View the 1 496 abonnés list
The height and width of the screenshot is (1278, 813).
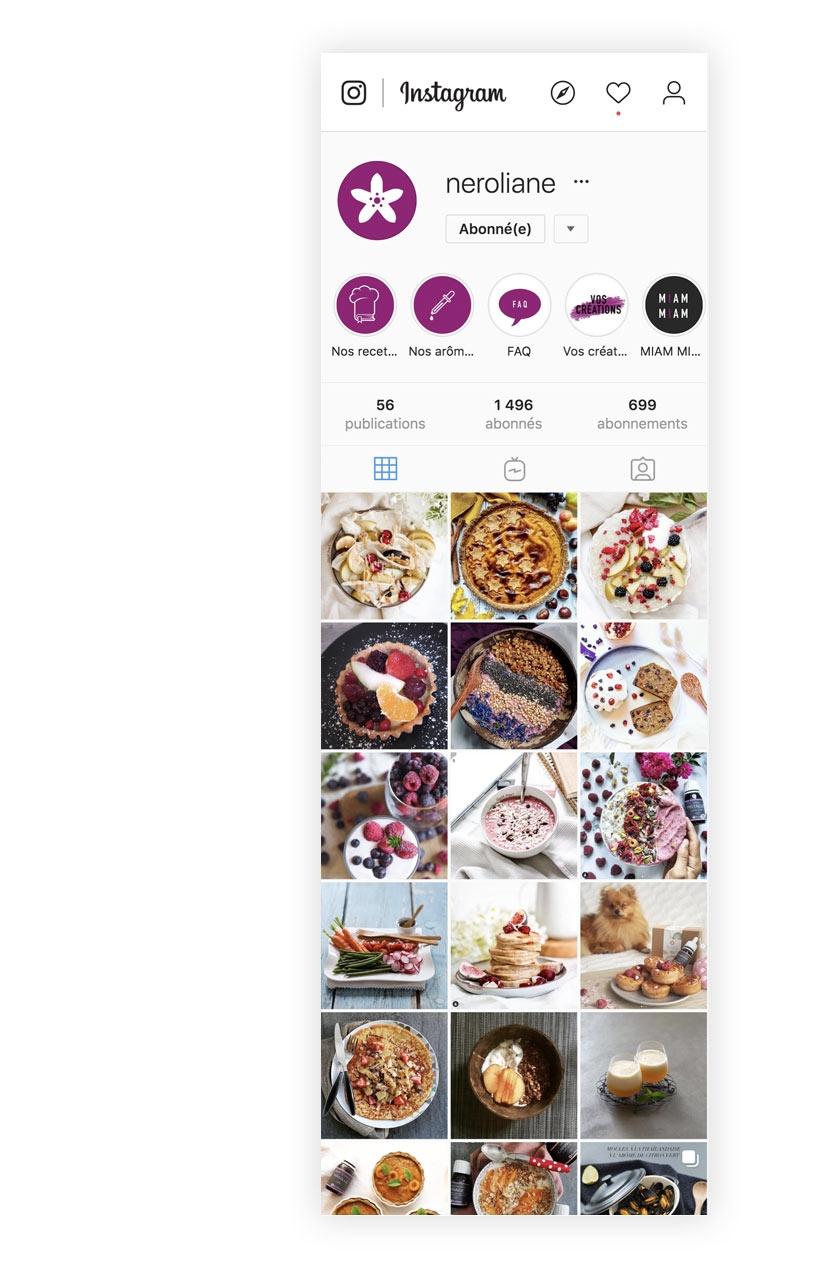513,414
